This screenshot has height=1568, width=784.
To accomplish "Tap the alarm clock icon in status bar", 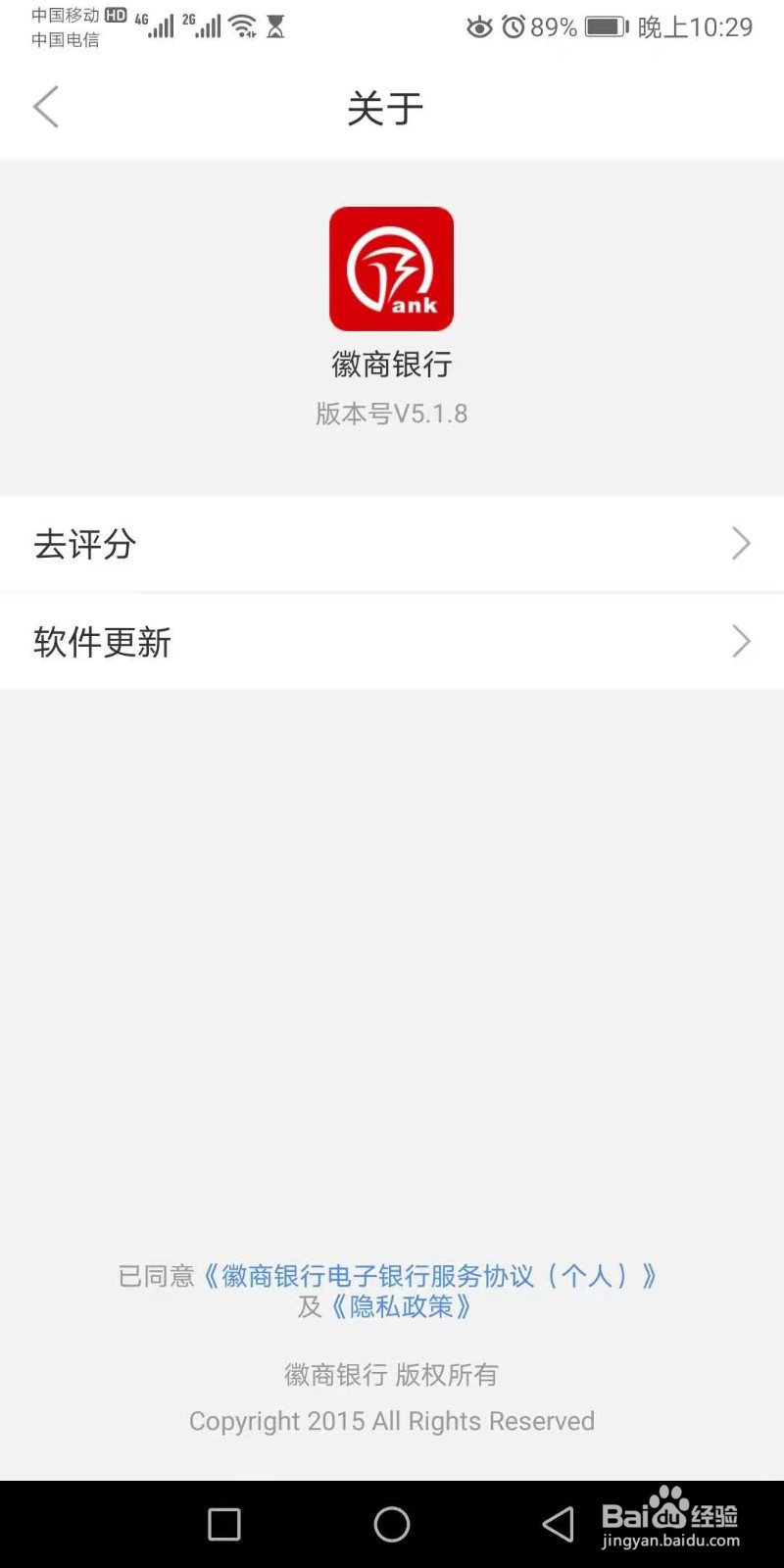I will point(513,27).
